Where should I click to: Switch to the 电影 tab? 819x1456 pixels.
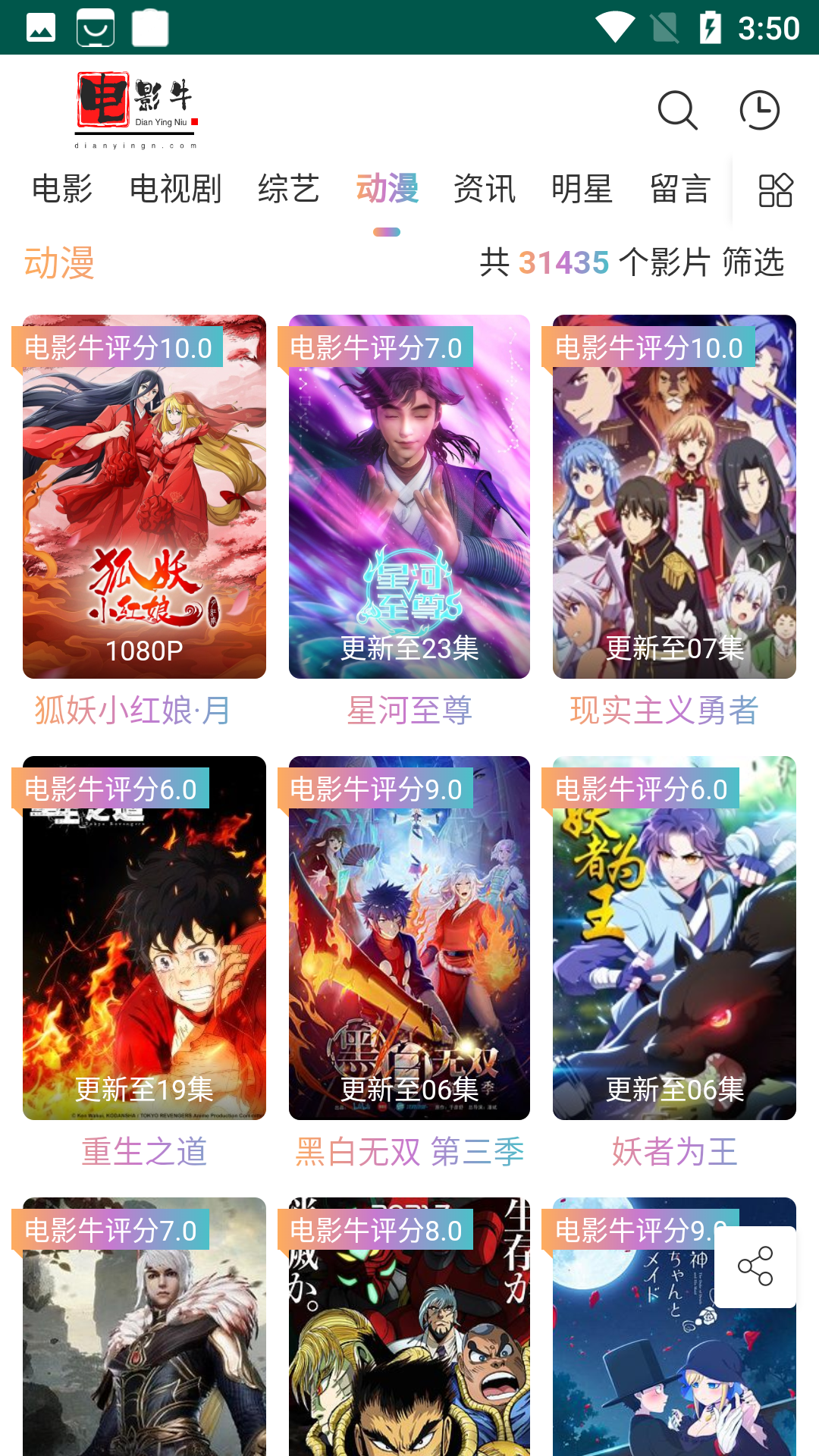tap(62, 189)
